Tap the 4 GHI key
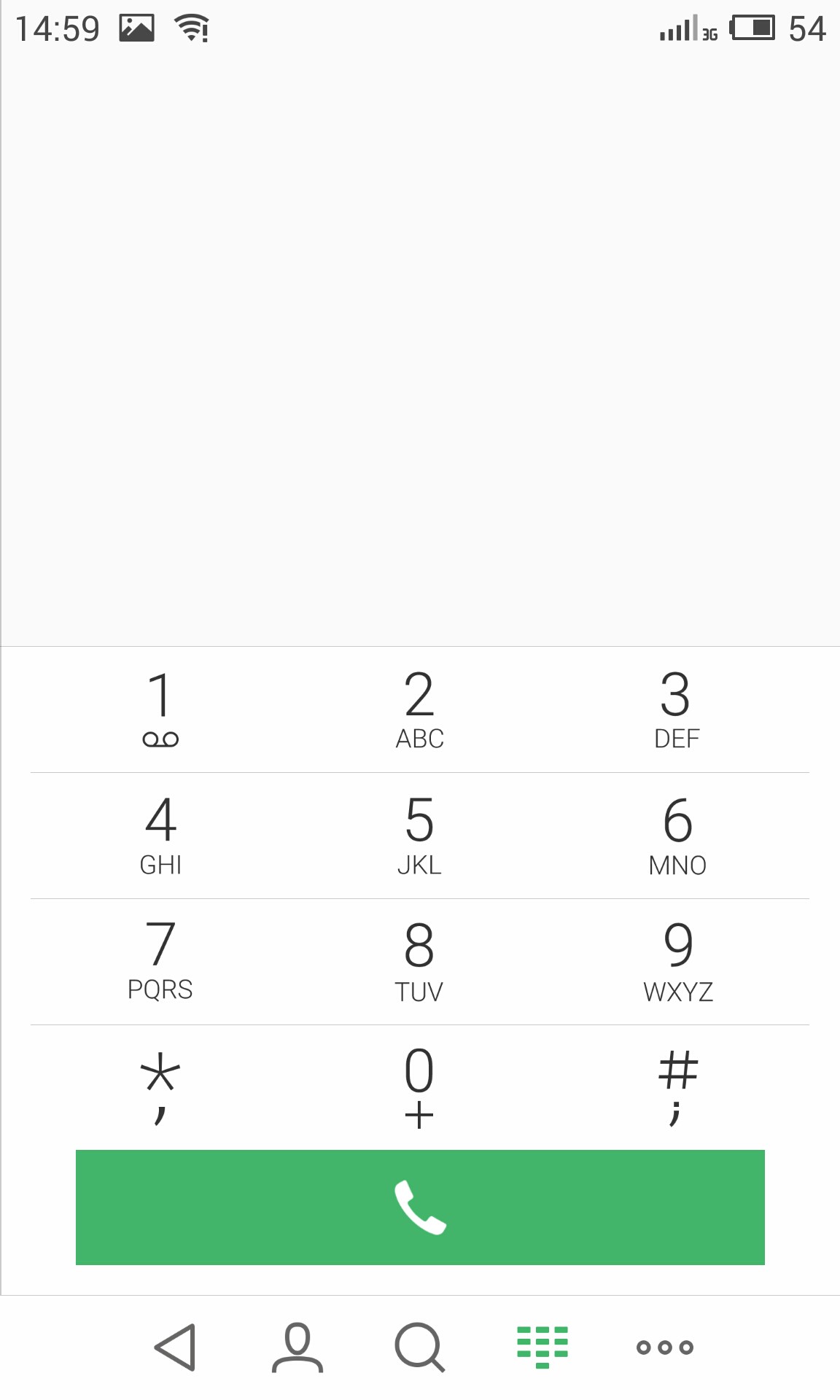The image size is (840, 1400). pos(160,835)
